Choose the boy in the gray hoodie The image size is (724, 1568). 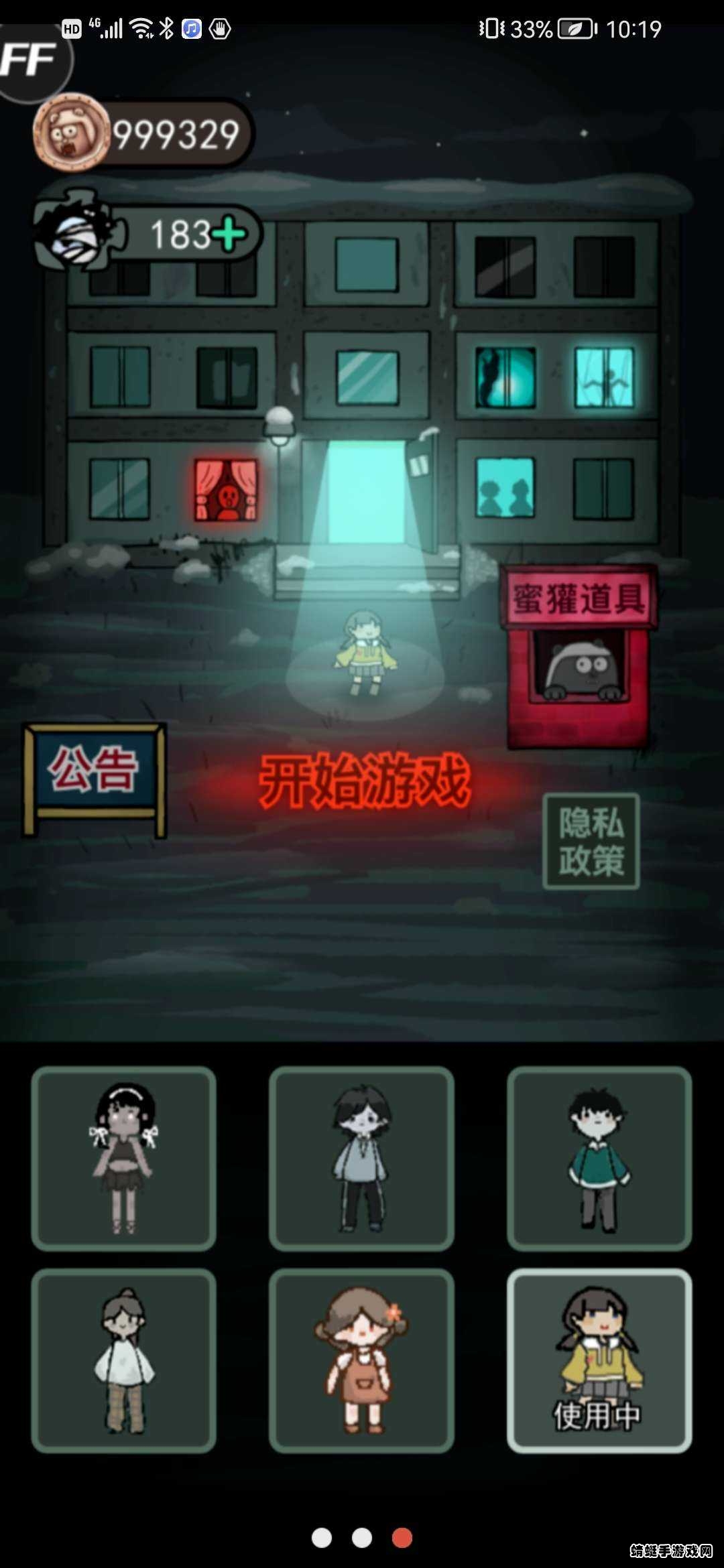(361, 1159)
